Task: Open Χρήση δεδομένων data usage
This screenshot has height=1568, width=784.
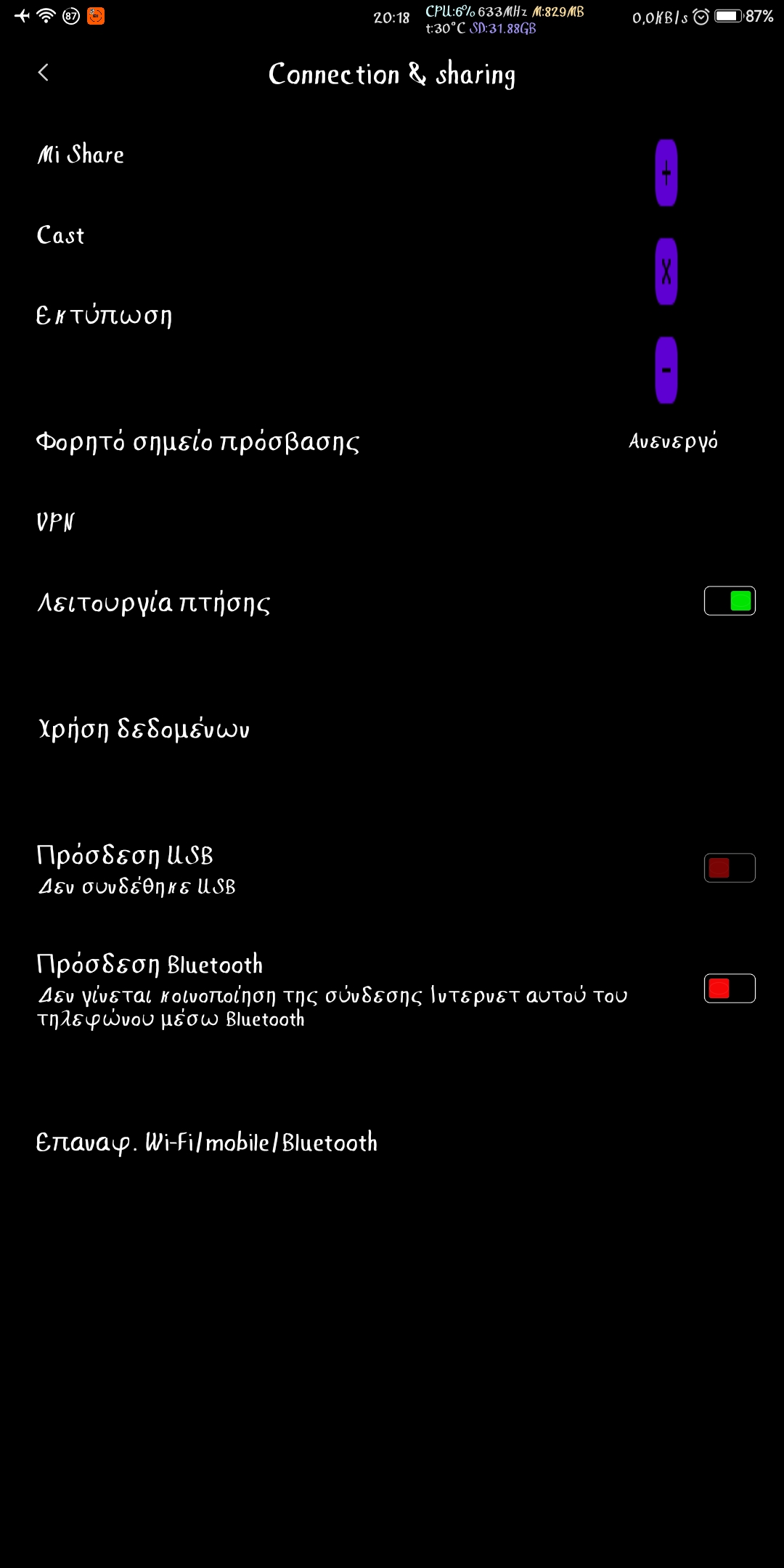Action: coord(392,728)
